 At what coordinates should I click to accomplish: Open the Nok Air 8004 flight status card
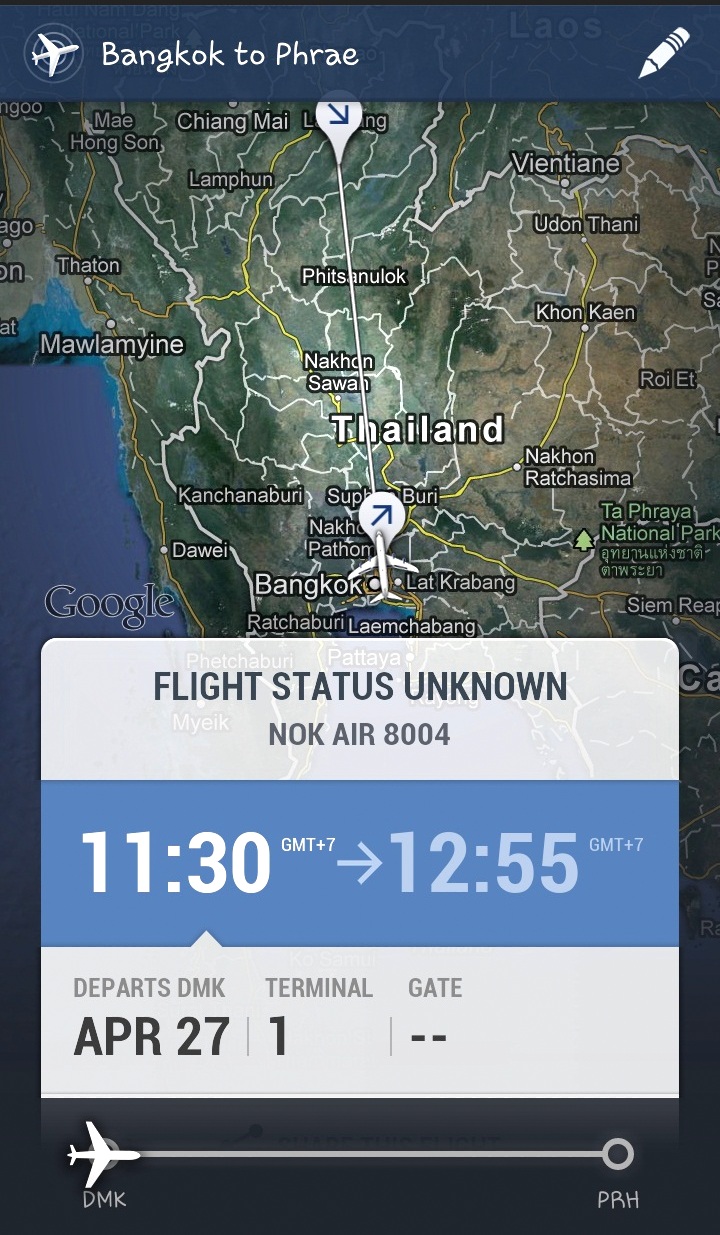click(360, 709)
